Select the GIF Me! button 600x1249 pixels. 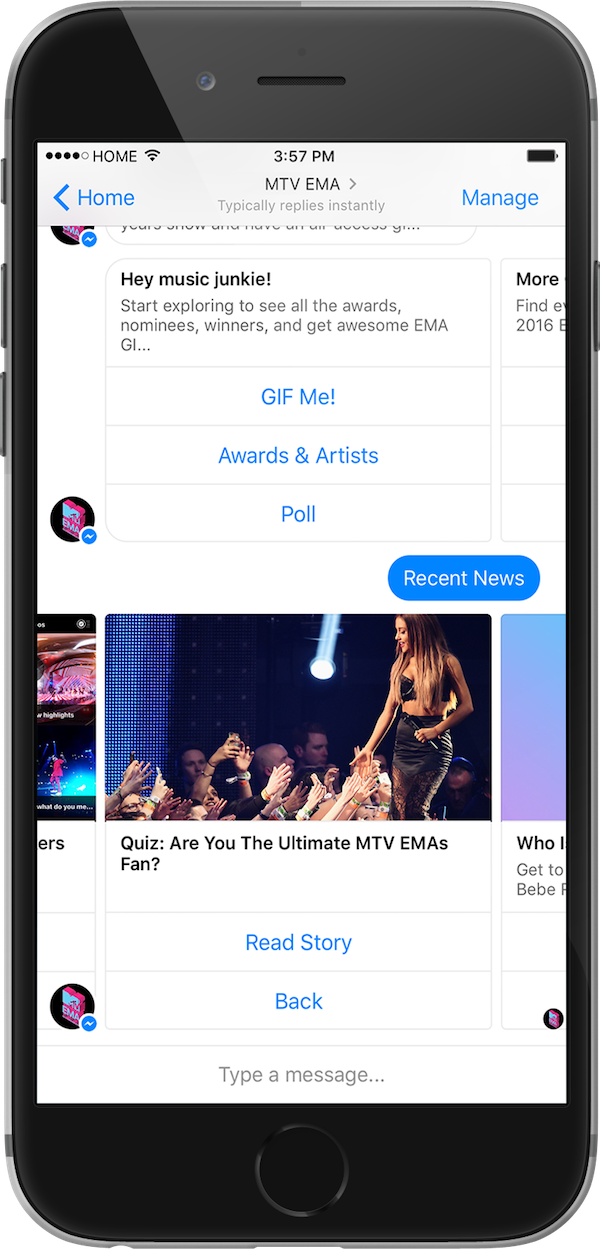tap(298, 397)
